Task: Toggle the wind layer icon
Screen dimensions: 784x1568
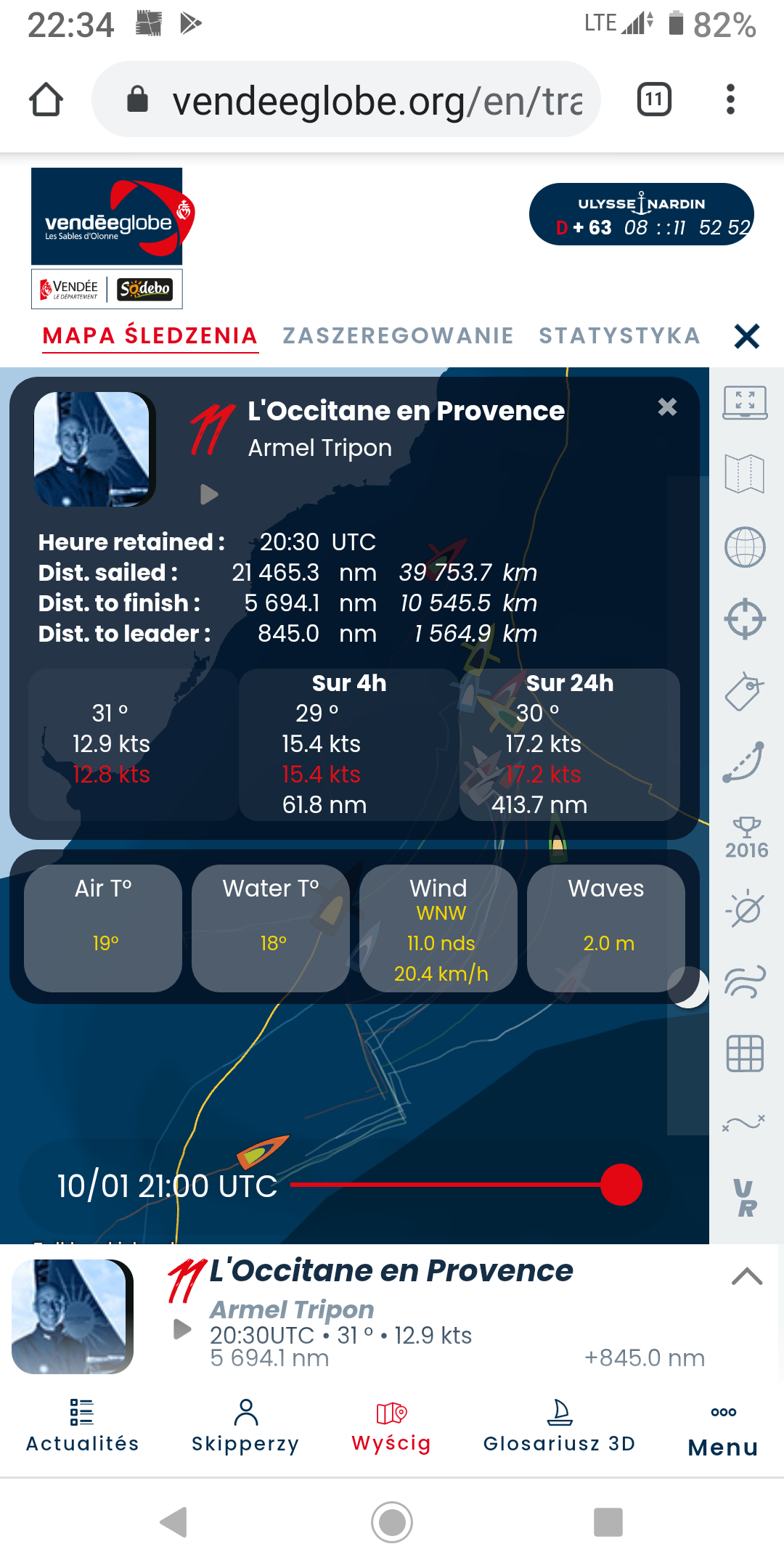Action: point(745,981)
